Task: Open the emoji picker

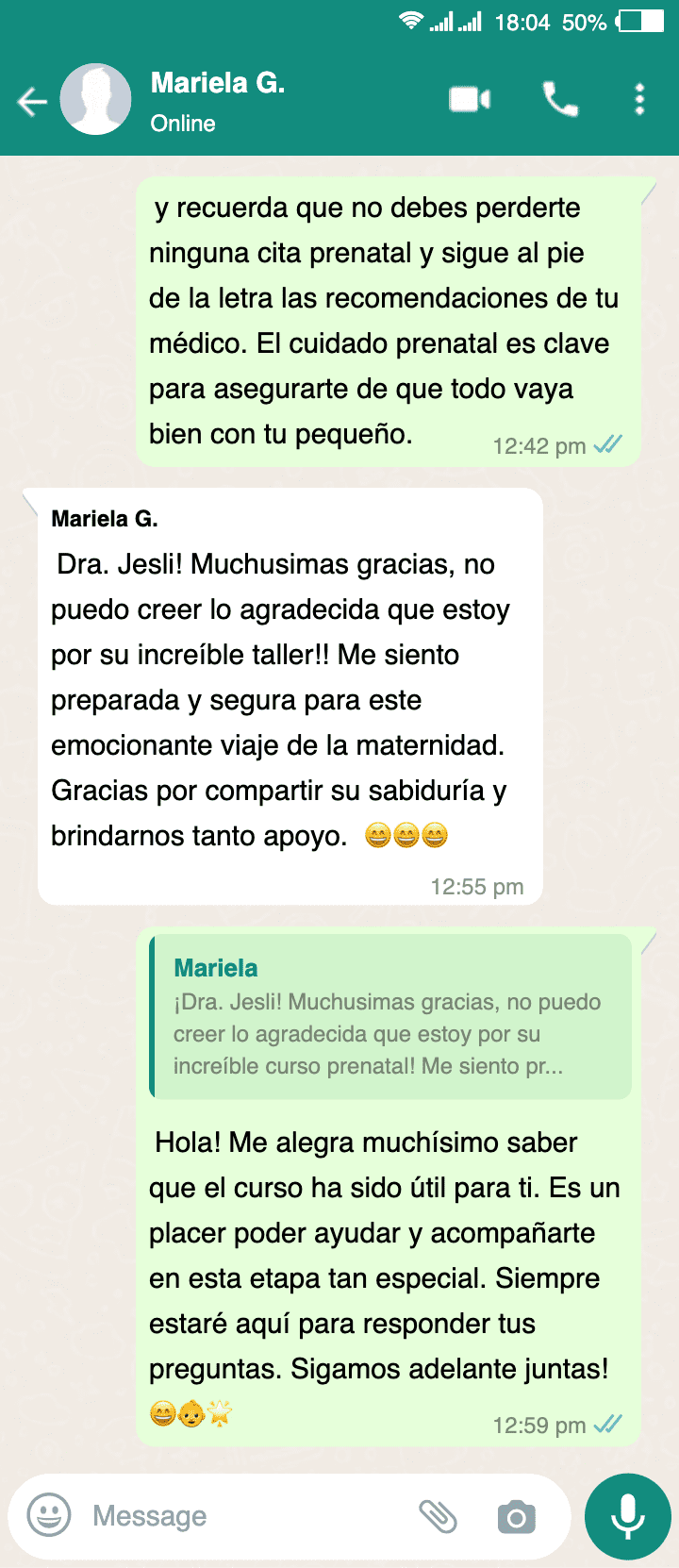Action: [49, 1516]
